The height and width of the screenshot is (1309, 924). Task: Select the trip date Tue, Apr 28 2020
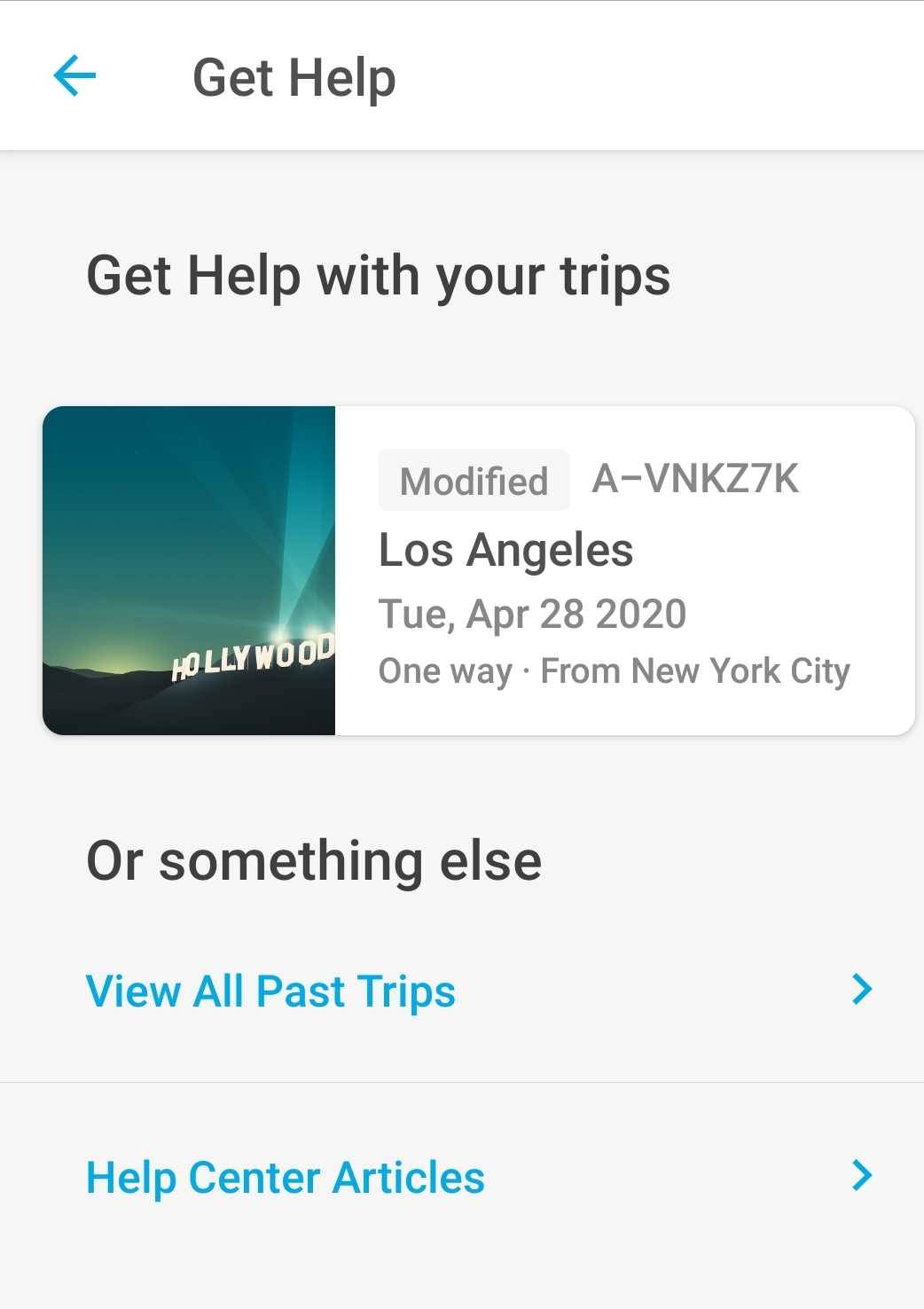click(533, 613)
